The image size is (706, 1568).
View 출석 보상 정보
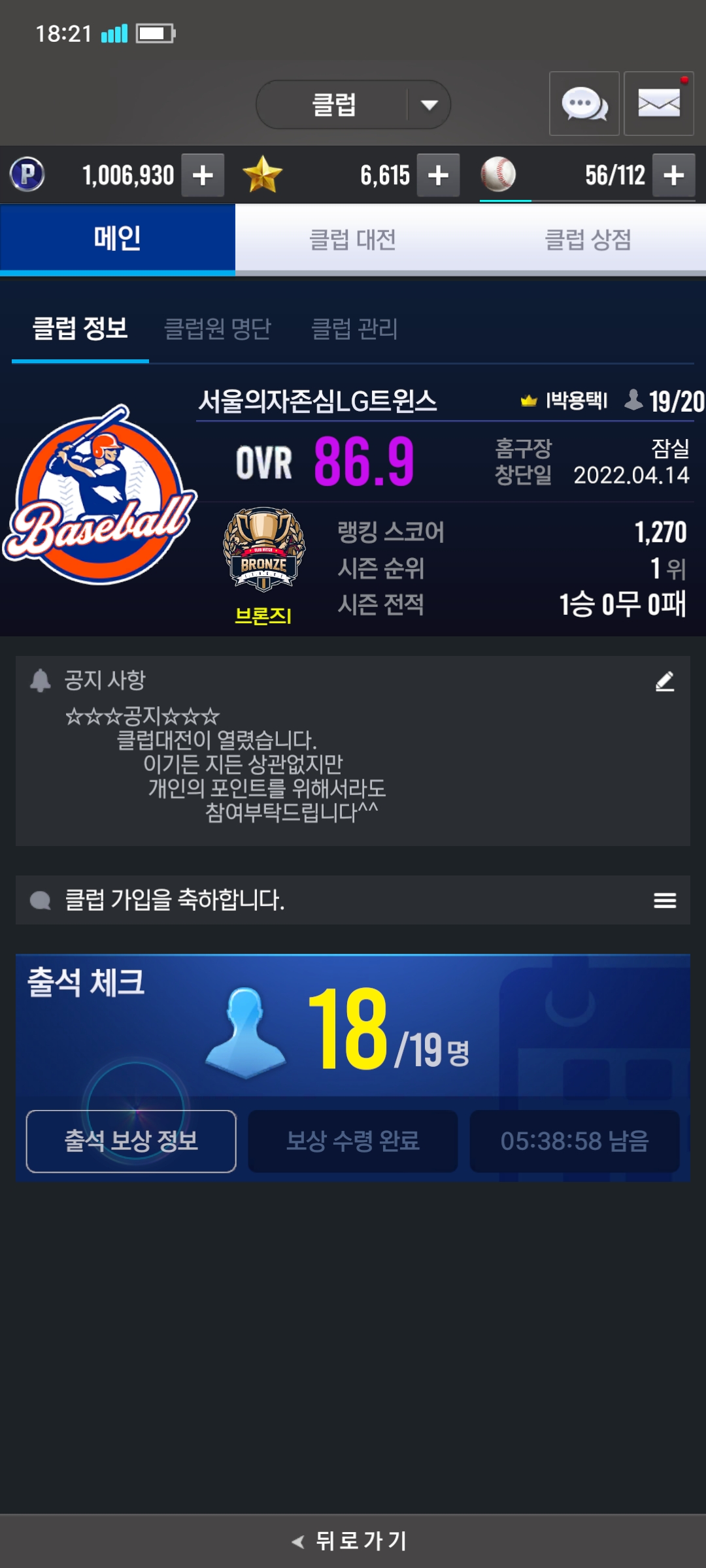(x=131, y=1141)
